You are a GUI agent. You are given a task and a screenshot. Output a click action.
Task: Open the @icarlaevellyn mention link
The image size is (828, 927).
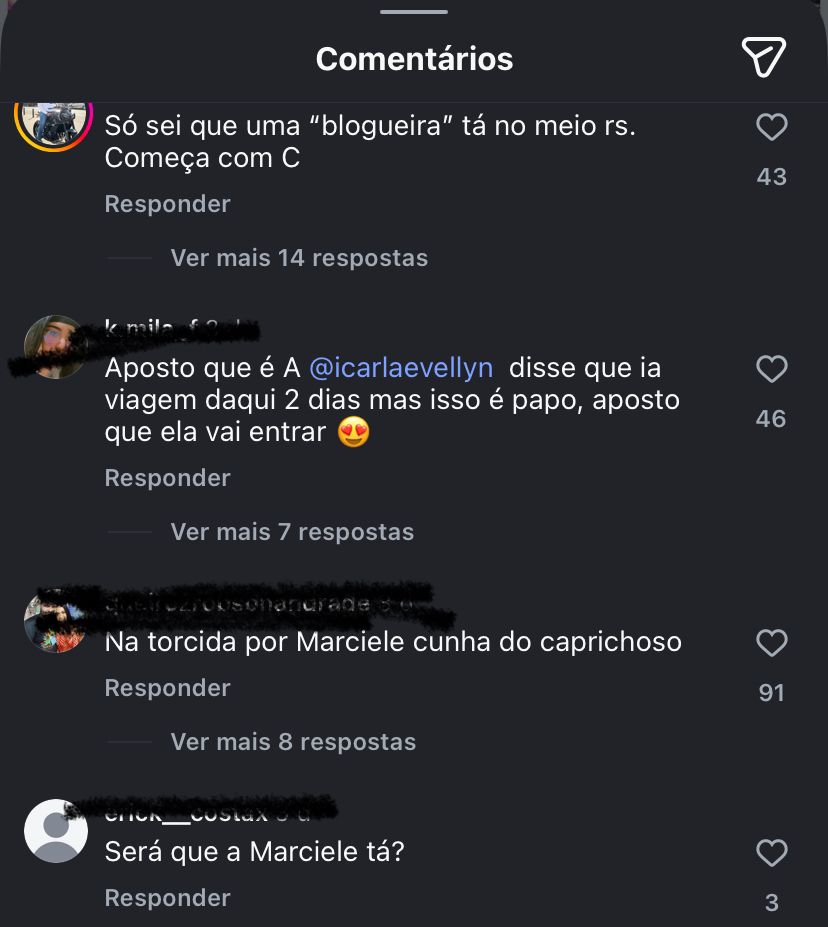pos(400,368)
